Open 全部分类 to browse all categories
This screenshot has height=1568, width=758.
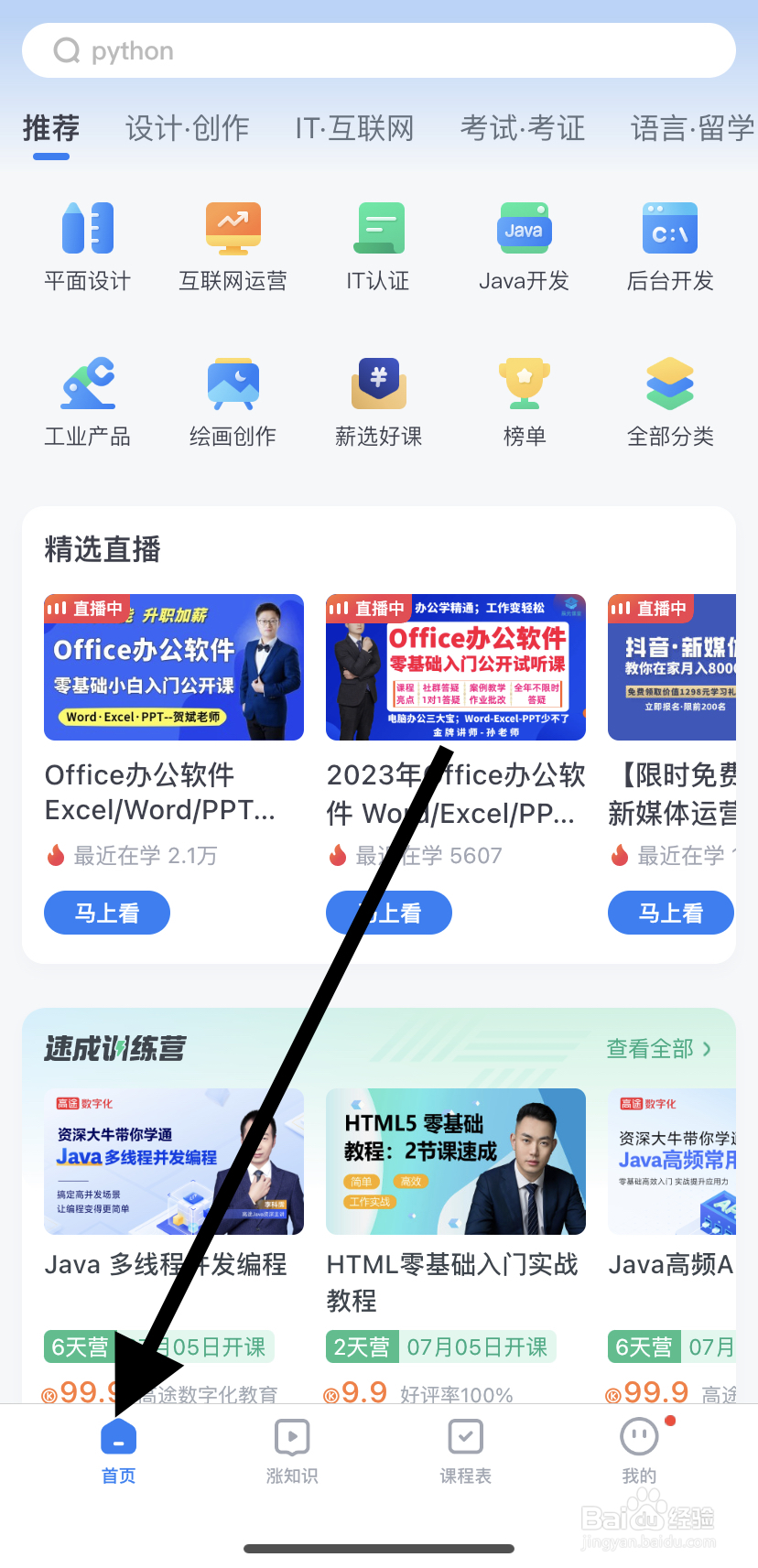[x=669, y=398]
